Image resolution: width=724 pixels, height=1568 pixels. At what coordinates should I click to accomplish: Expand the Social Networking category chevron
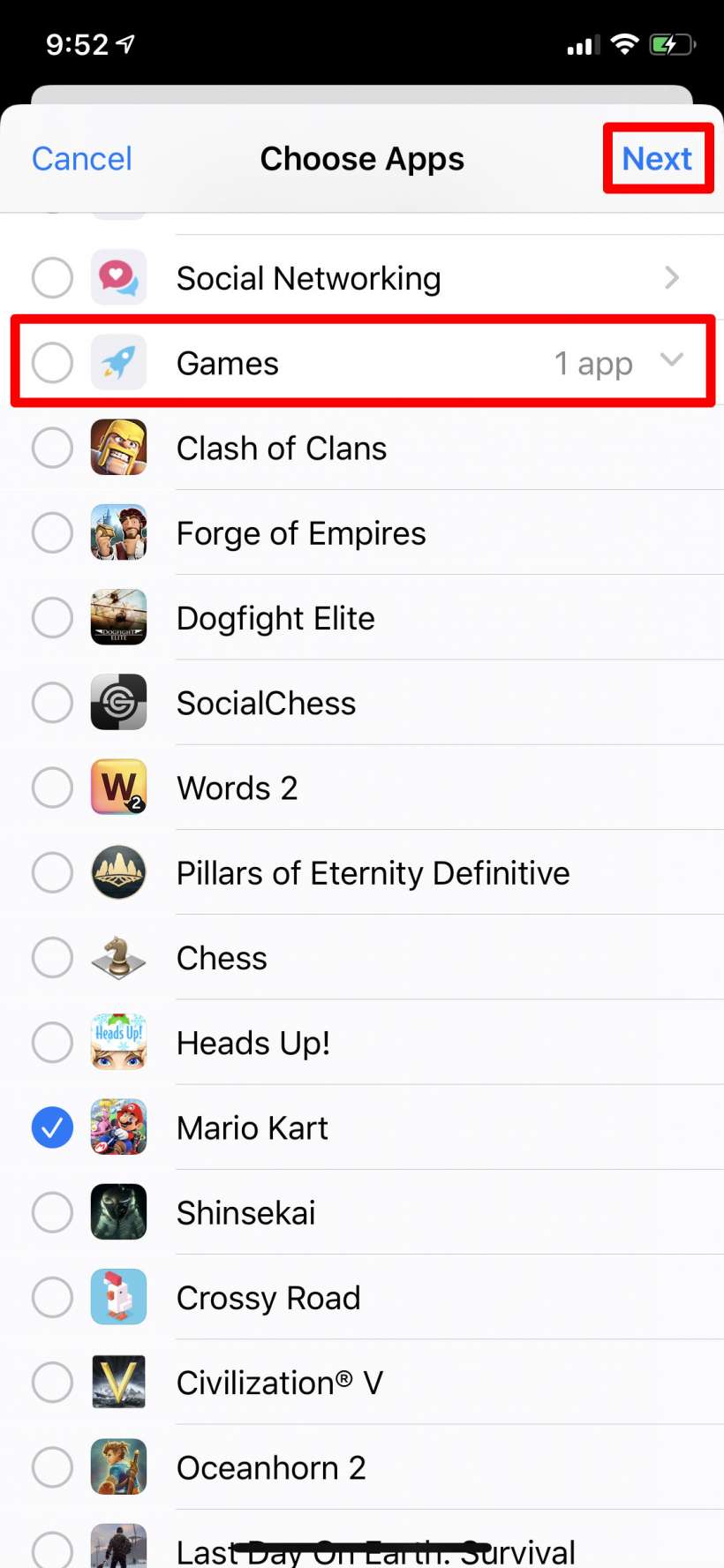point(672,278)
